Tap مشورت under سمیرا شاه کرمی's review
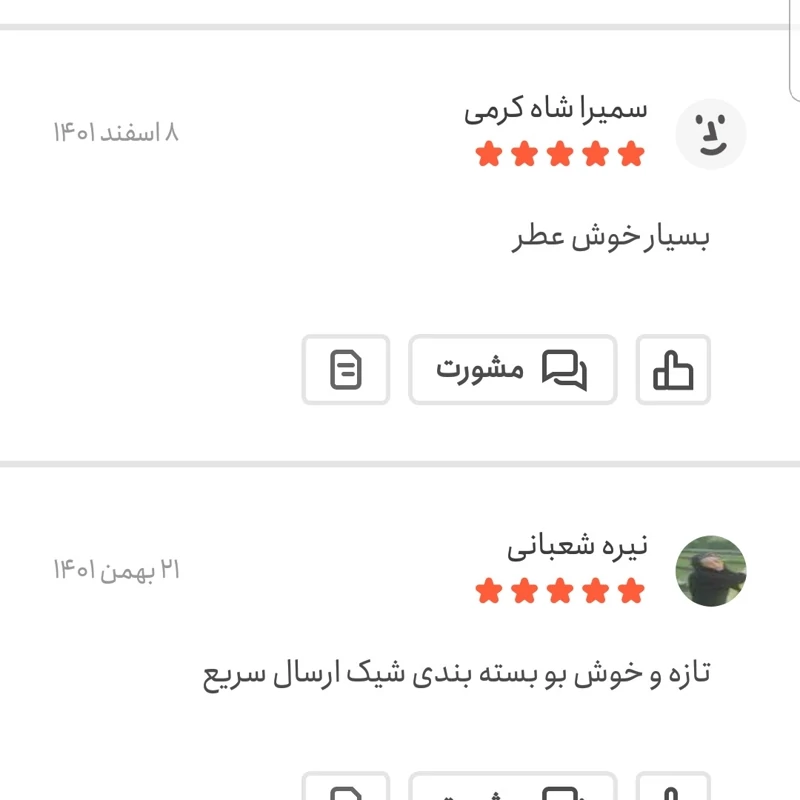Screen dimensions: 800x800 (x=512, y=370)
